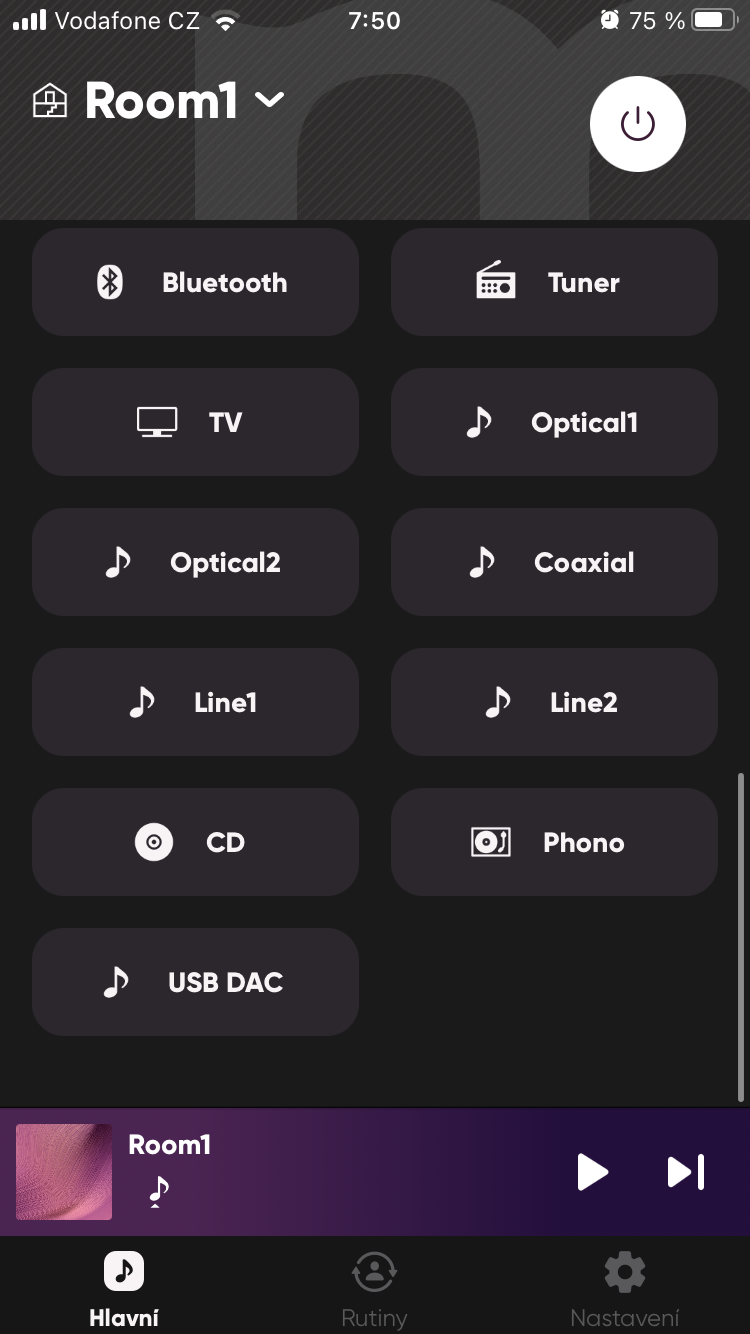Choose the TV input

click(195, 422)
